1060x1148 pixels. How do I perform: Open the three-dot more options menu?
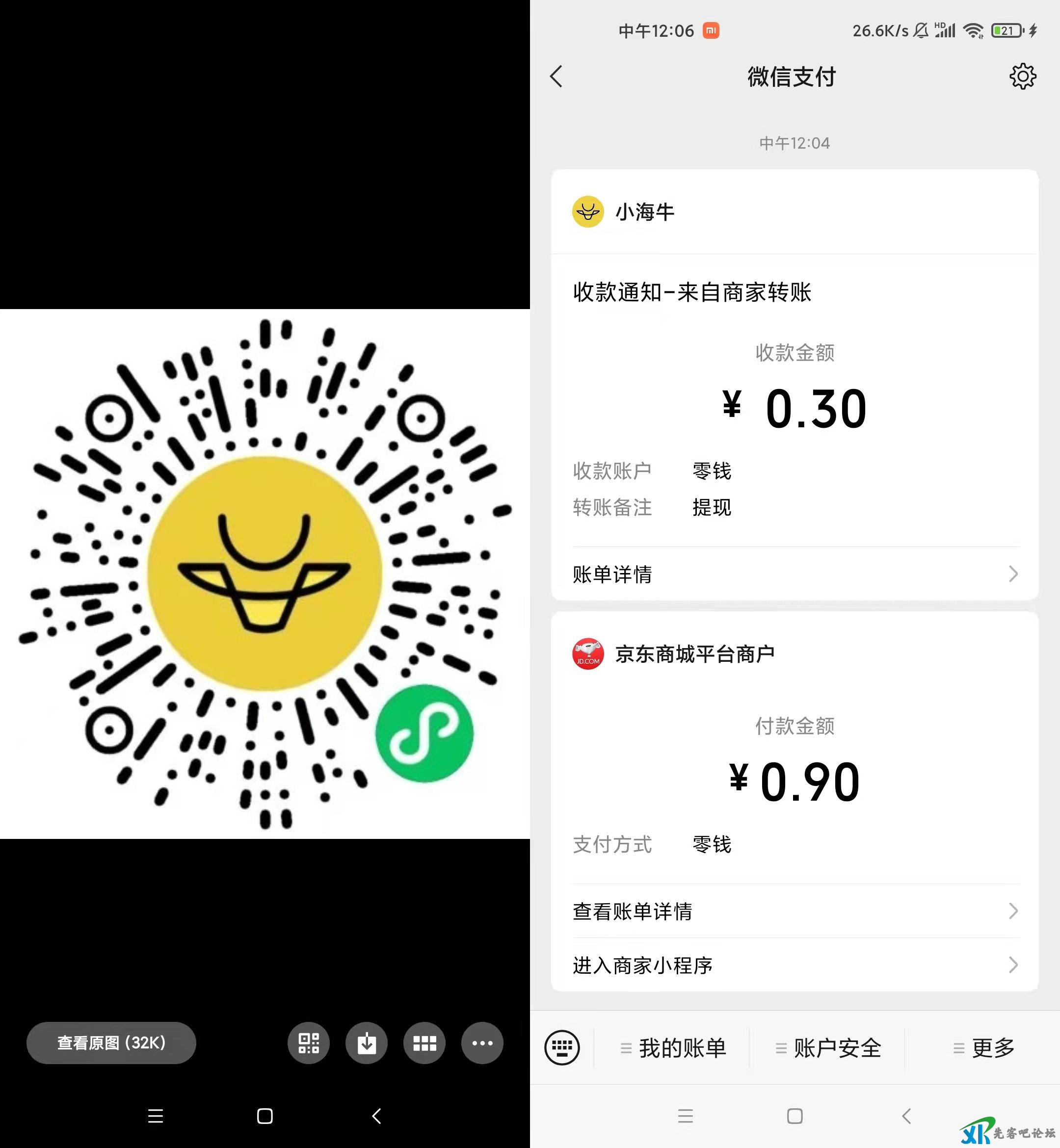point(482,1043)
